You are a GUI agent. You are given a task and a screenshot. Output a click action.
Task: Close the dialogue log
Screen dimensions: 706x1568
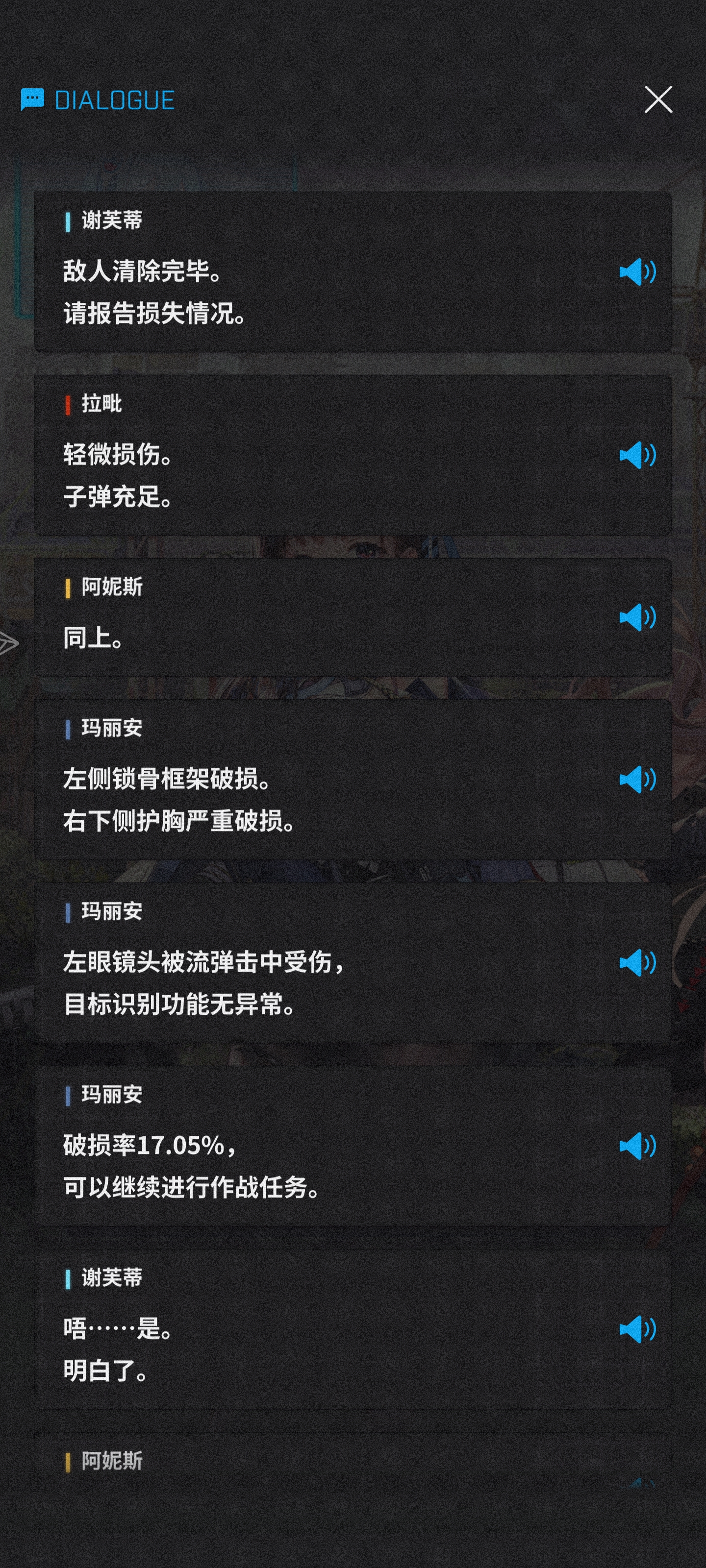point(658,99)
